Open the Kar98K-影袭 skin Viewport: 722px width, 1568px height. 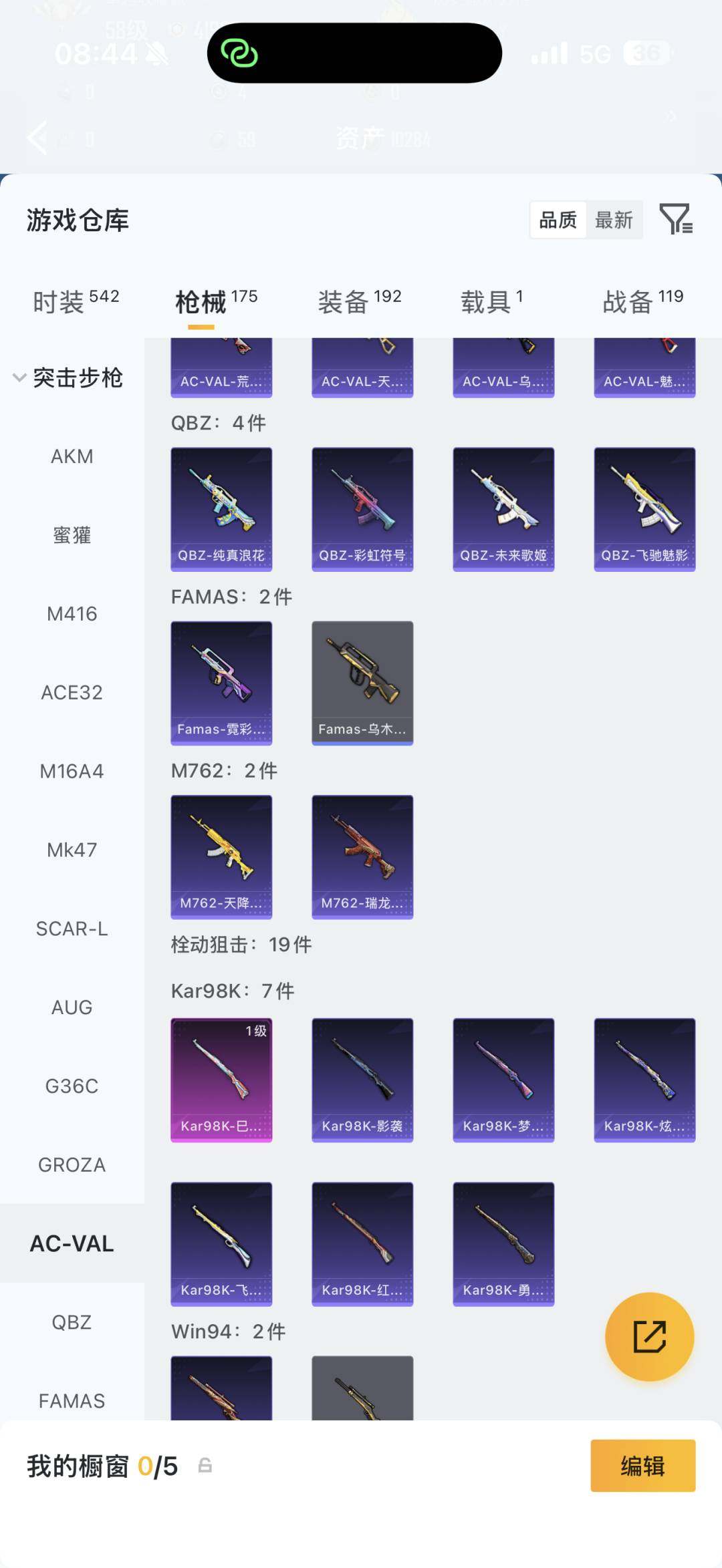(362, 1080)
